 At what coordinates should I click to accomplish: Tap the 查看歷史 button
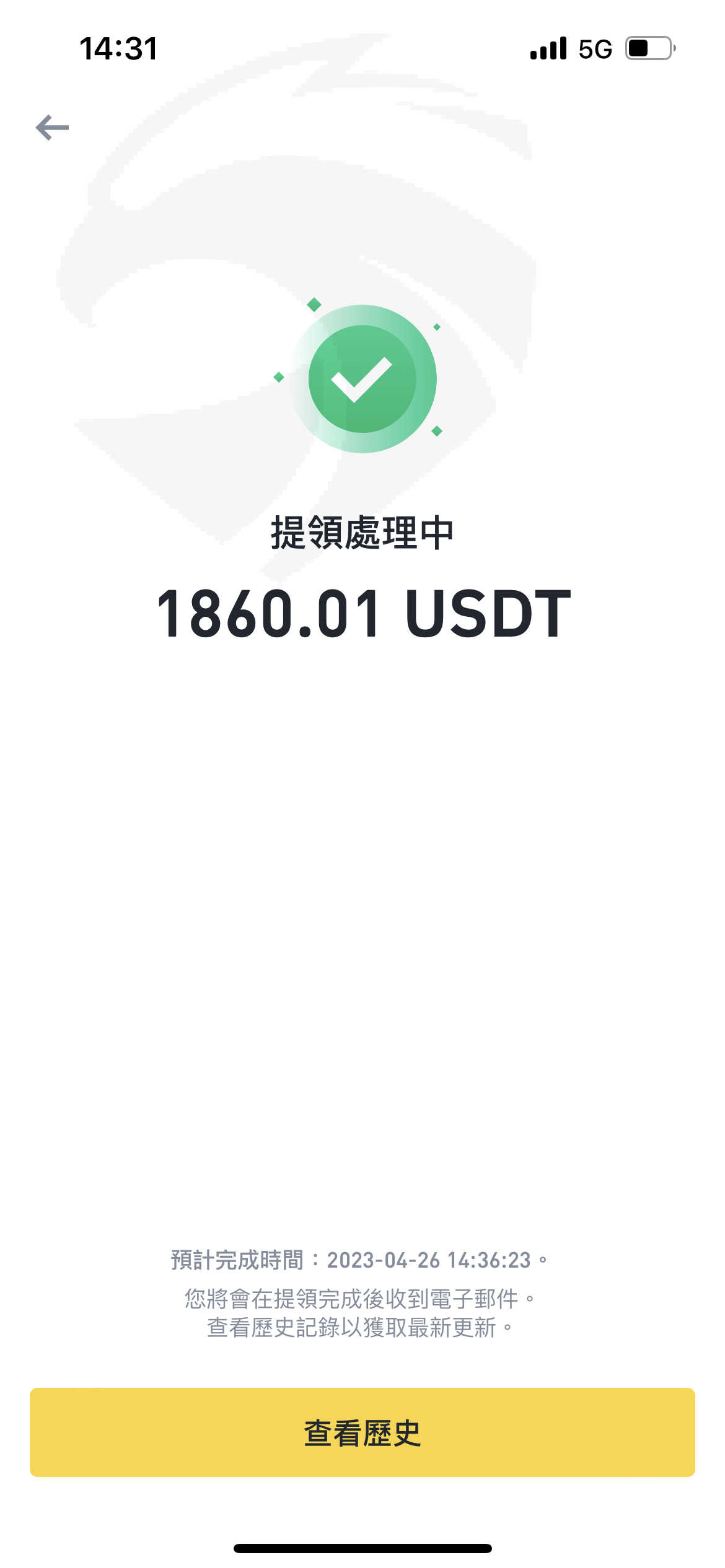pyautogui.click(x=362, y=1432)
